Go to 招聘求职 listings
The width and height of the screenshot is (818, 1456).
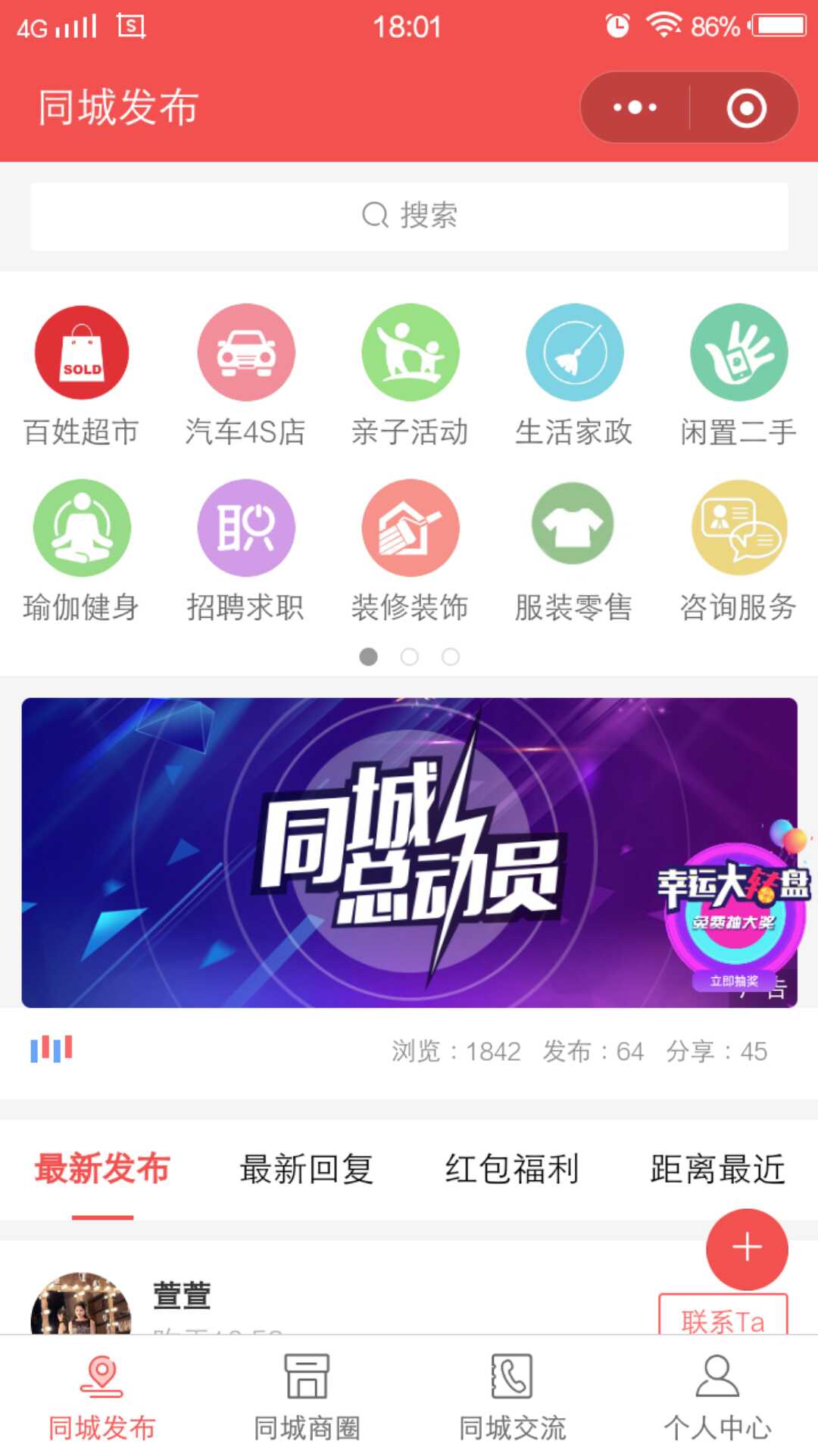pos(245,529)
